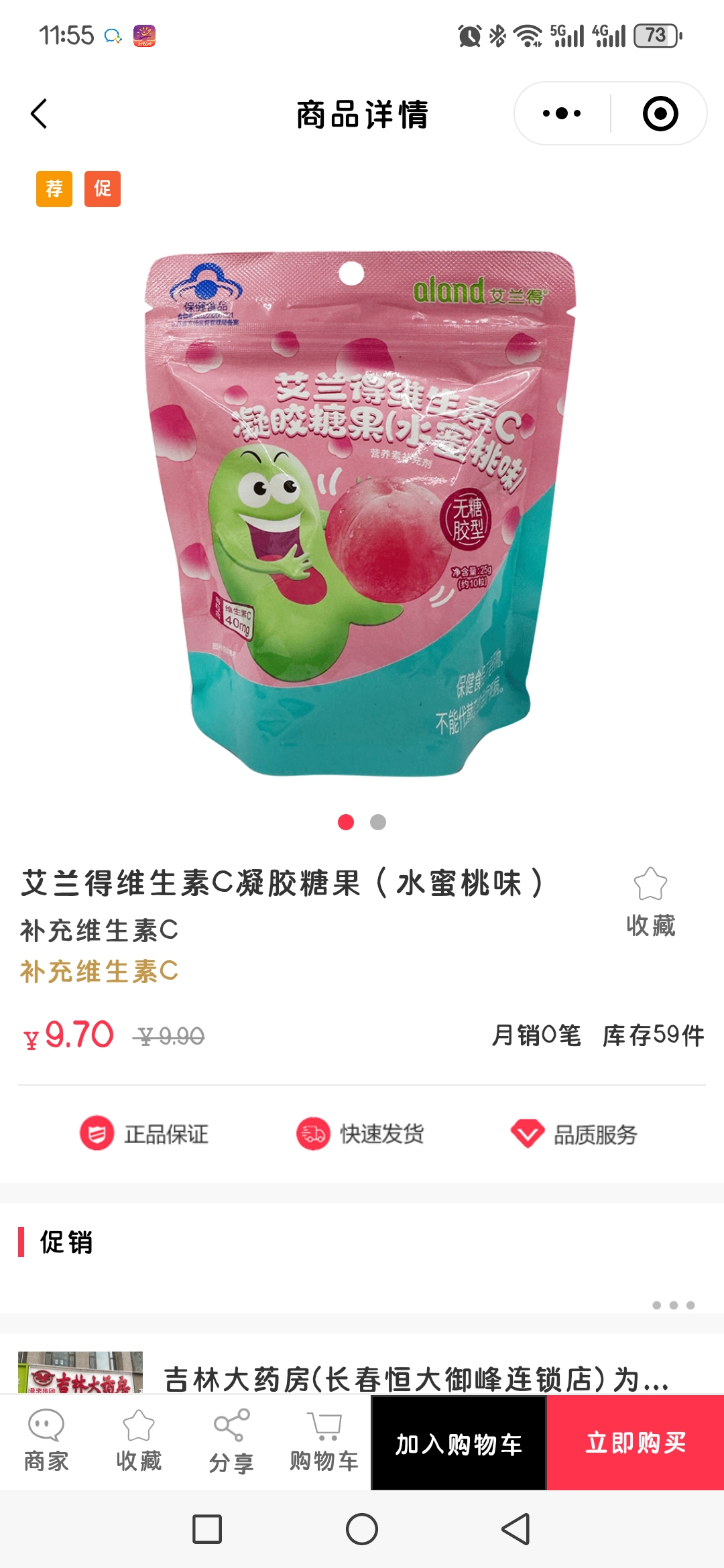Image resolution: width=724 pixels, height=1568 pixels.
Task: Go to the system home screen
Action: 362,1529
